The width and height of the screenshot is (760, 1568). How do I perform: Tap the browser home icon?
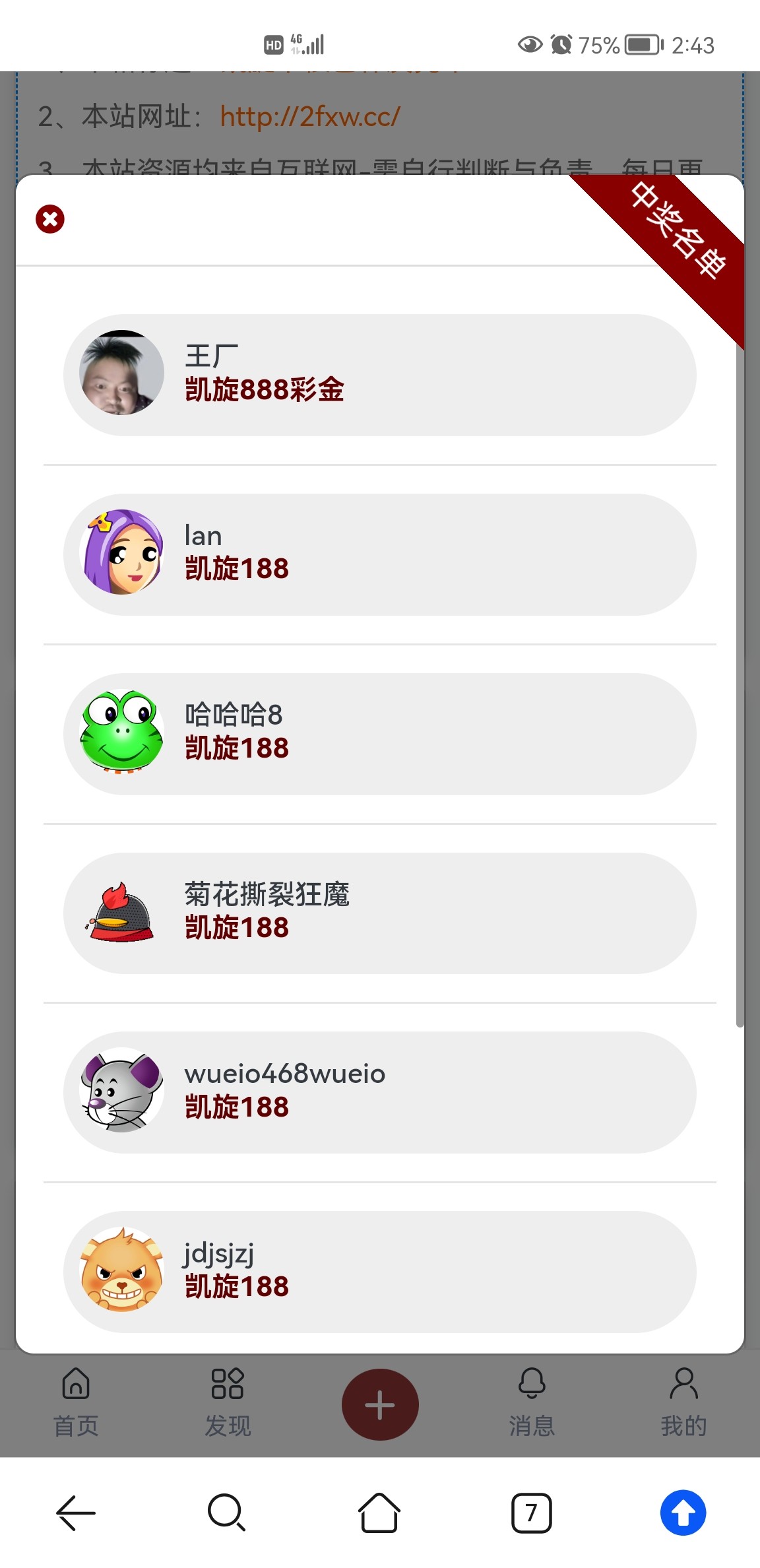379,1513
